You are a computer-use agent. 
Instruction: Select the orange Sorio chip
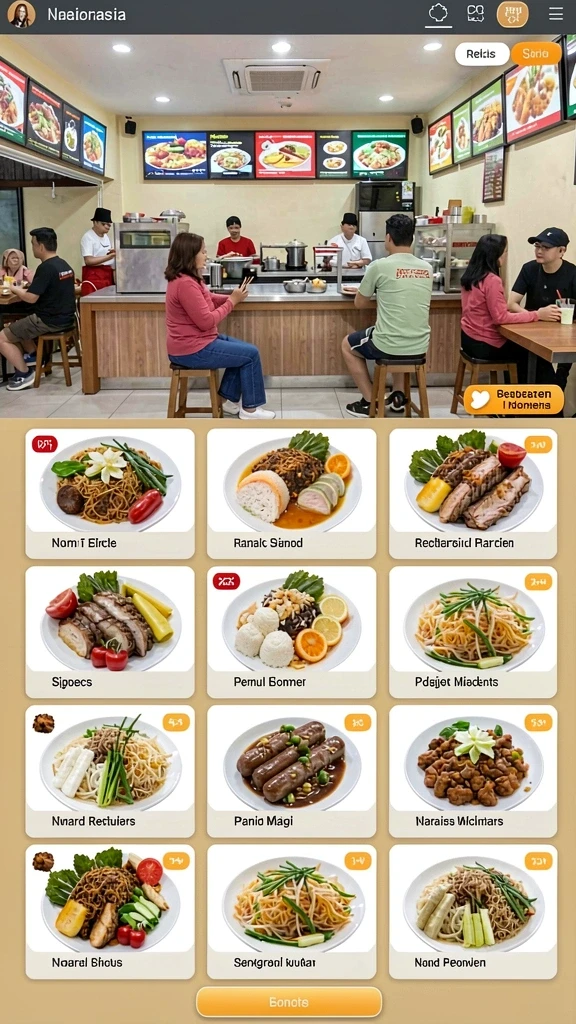coord(536,54)
